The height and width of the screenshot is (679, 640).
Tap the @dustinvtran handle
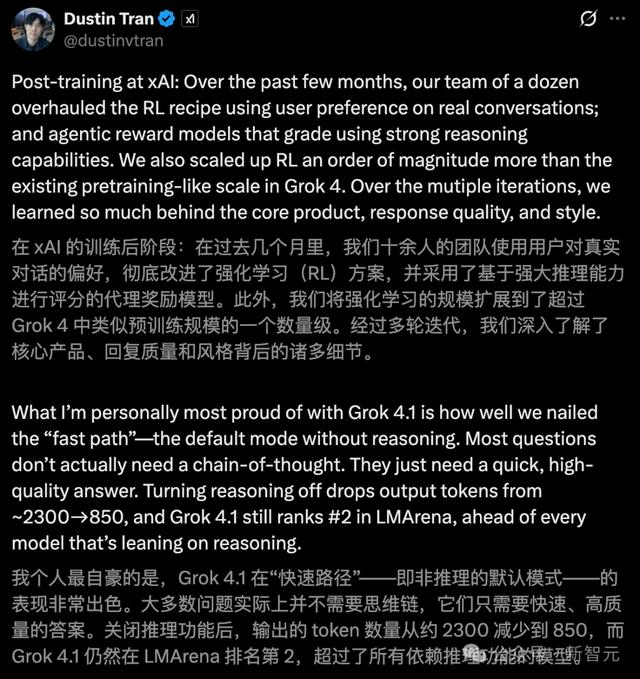click(113, 41)
